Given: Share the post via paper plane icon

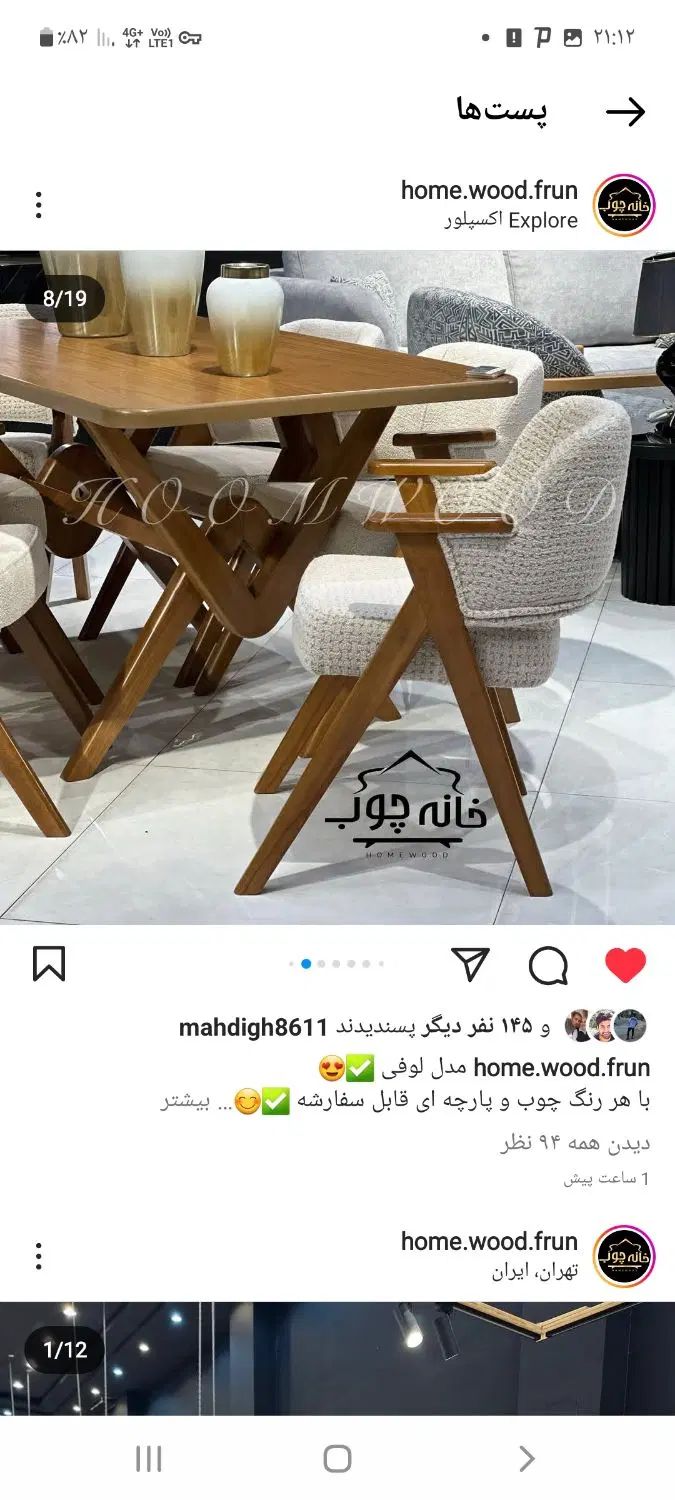Looking at the screenshot, I should [470, 964].
